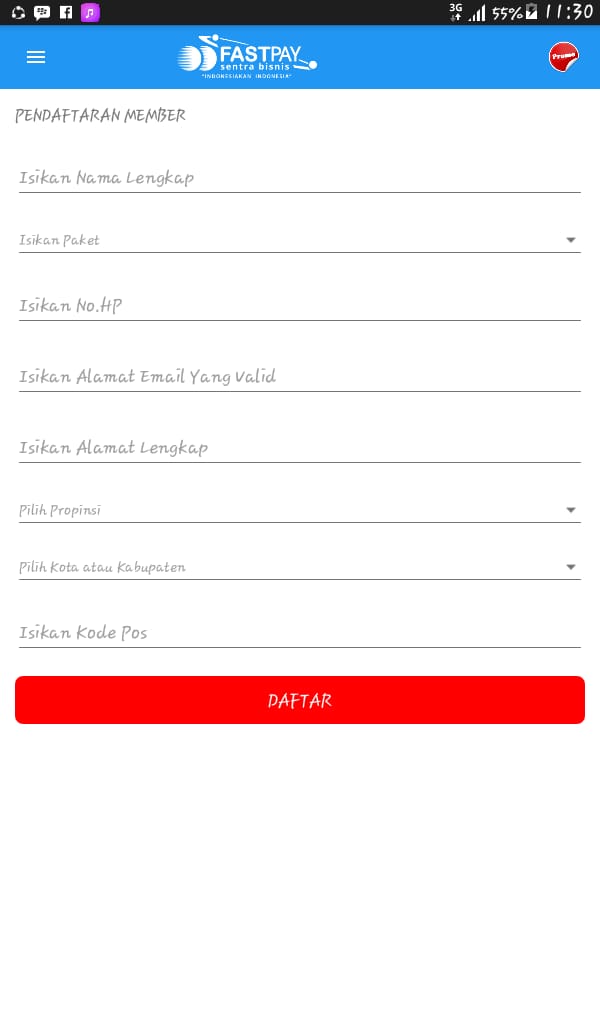
Task: Open the hamburger drawer menu
Action: pos(36,57)
